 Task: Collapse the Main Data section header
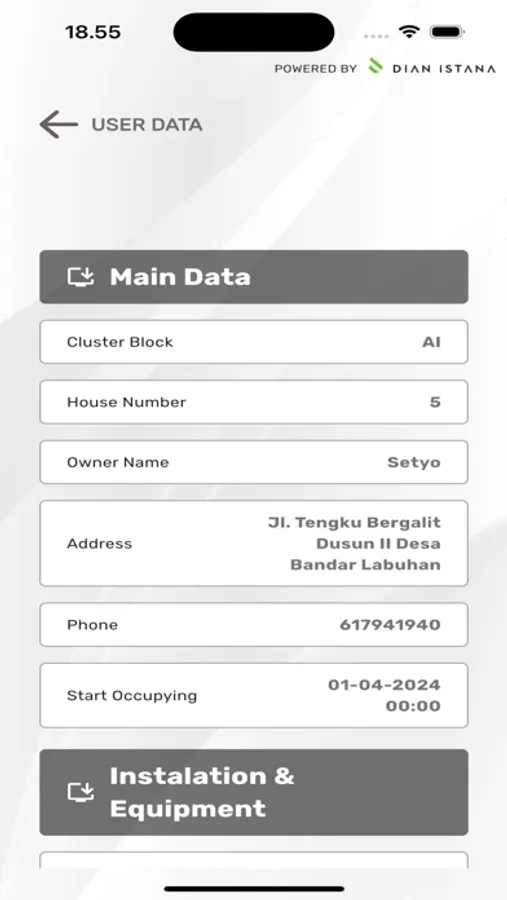click(254, 277)
